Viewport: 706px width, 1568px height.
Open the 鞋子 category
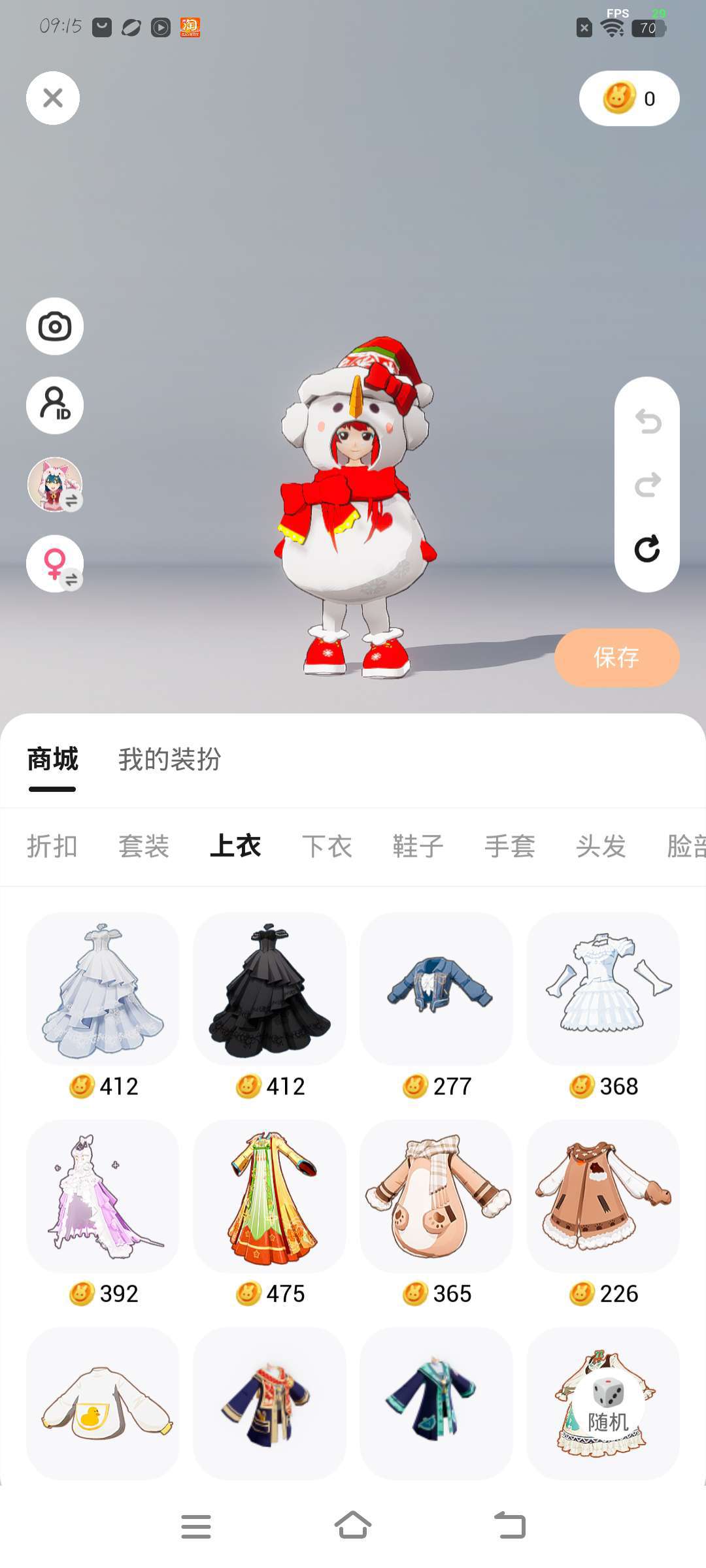[418, 846]
